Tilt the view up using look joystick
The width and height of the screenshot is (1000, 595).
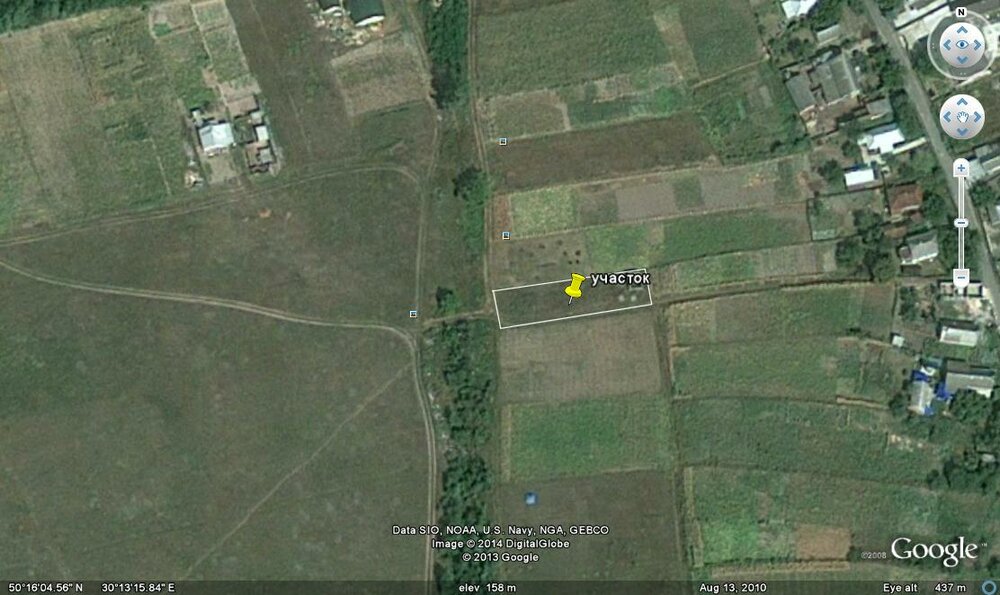pos(962,30)
